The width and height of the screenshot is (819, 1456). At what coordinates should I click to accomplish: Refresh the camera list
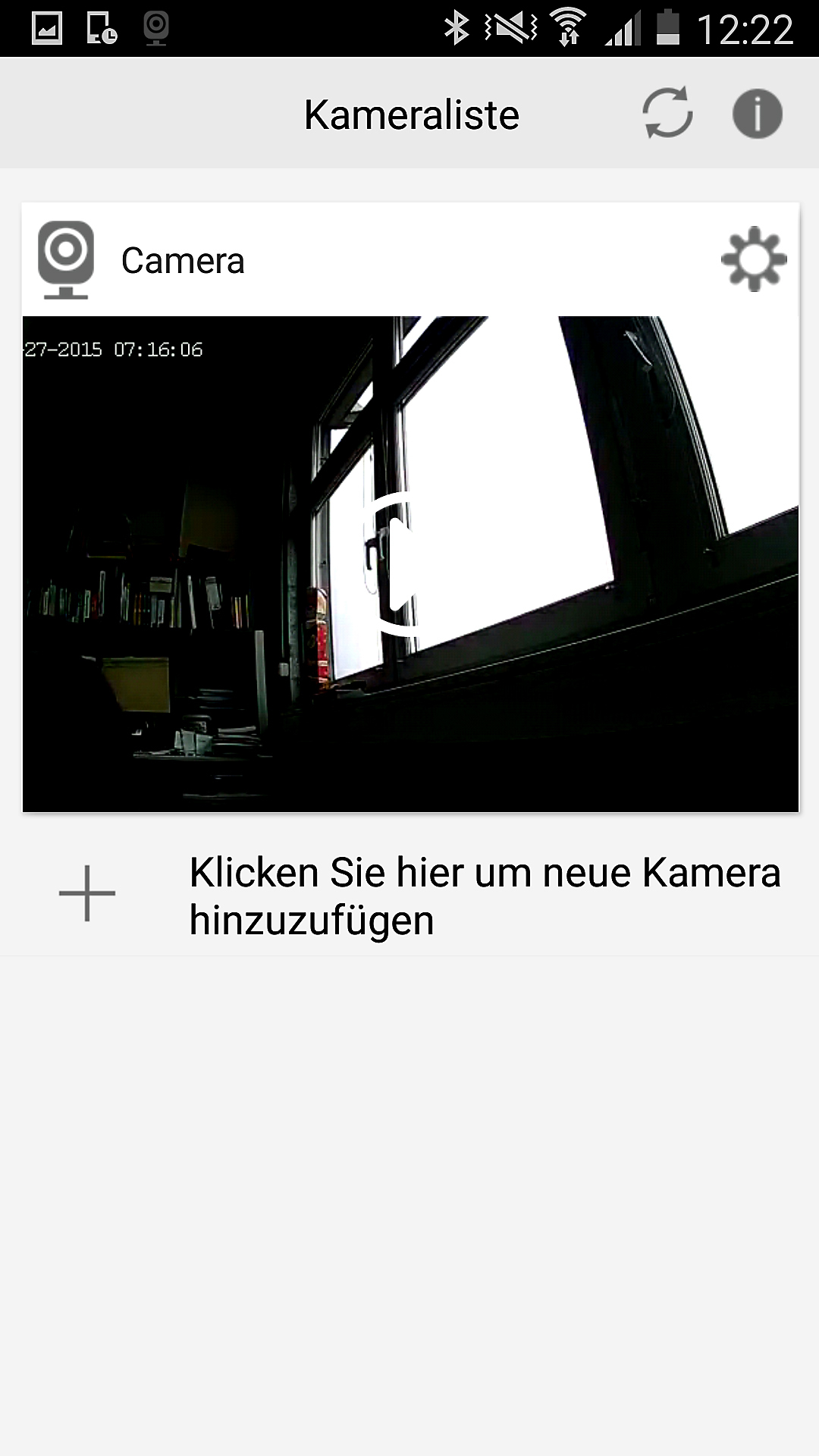(x=667, y=114)
